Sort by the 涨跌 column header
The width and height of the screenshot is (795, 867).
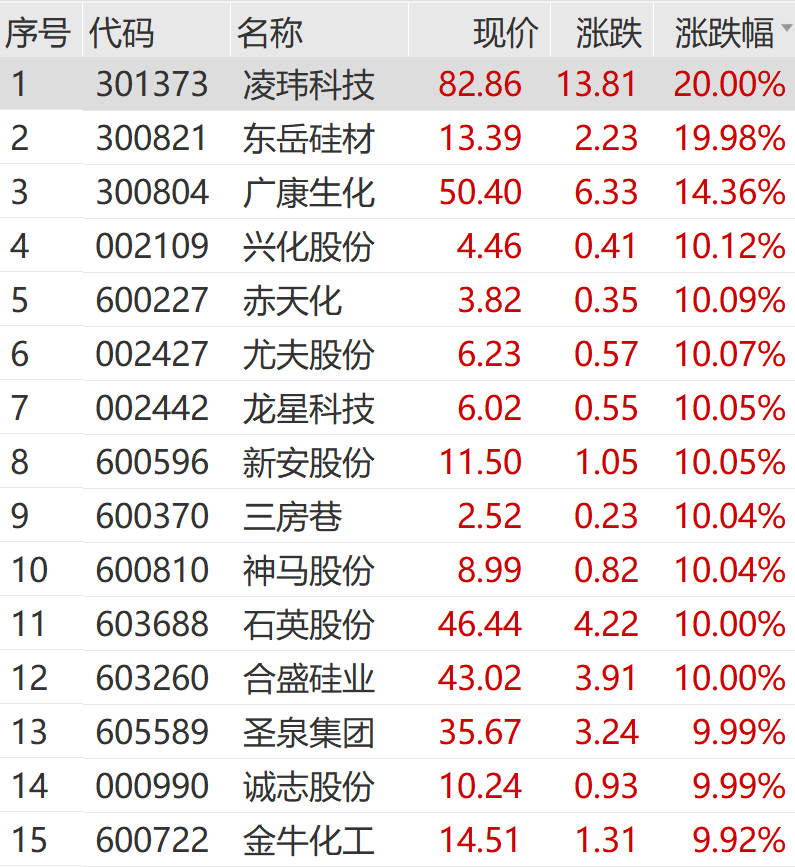609,33
